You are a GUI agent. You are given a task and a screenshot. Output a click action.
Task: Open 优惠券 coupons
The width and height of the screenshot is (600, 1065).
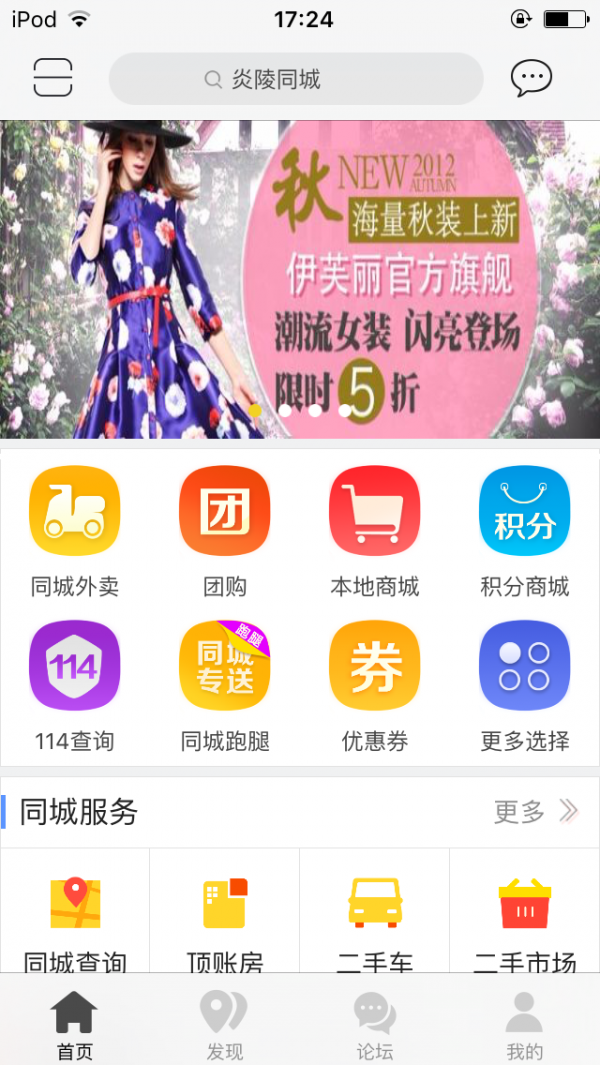[x=375, y=685]
